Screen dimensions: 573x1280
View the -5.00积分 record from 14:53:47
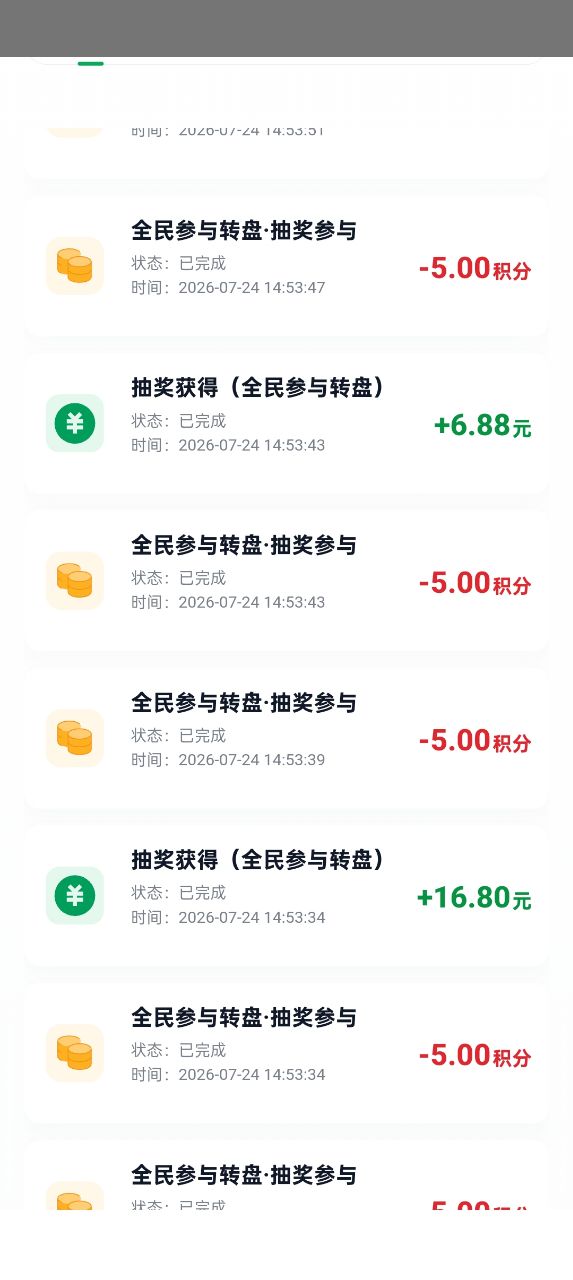(x=286, y=266)
